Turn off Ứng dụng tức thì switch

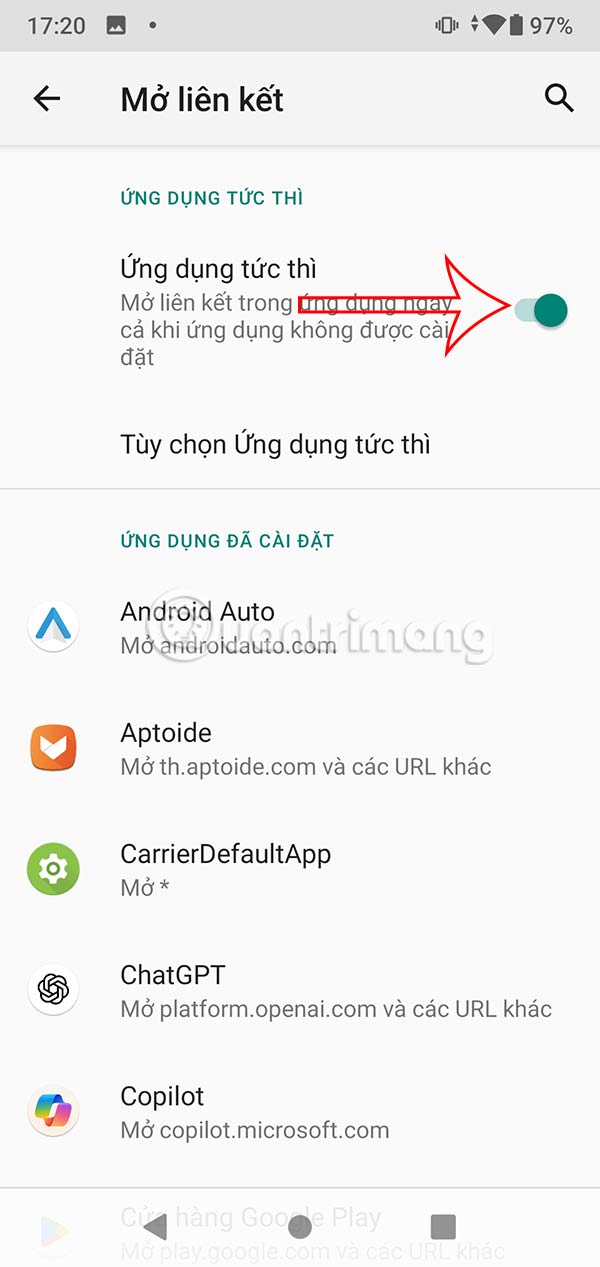pyautogui.click(x=541, y=310)
